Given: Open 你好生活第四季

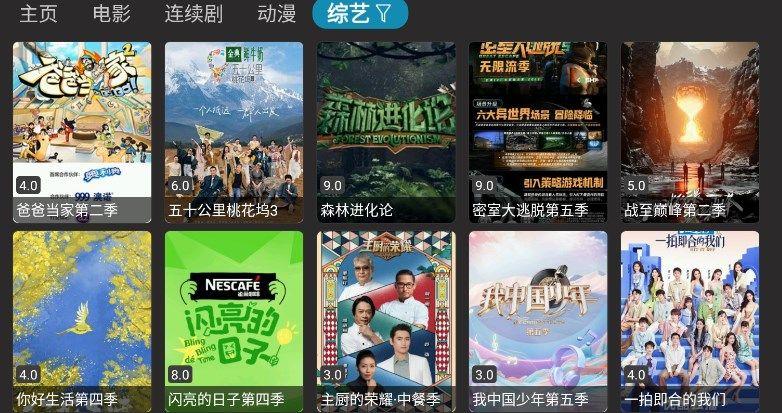Looking at the screenshot, I should [82, 321].
